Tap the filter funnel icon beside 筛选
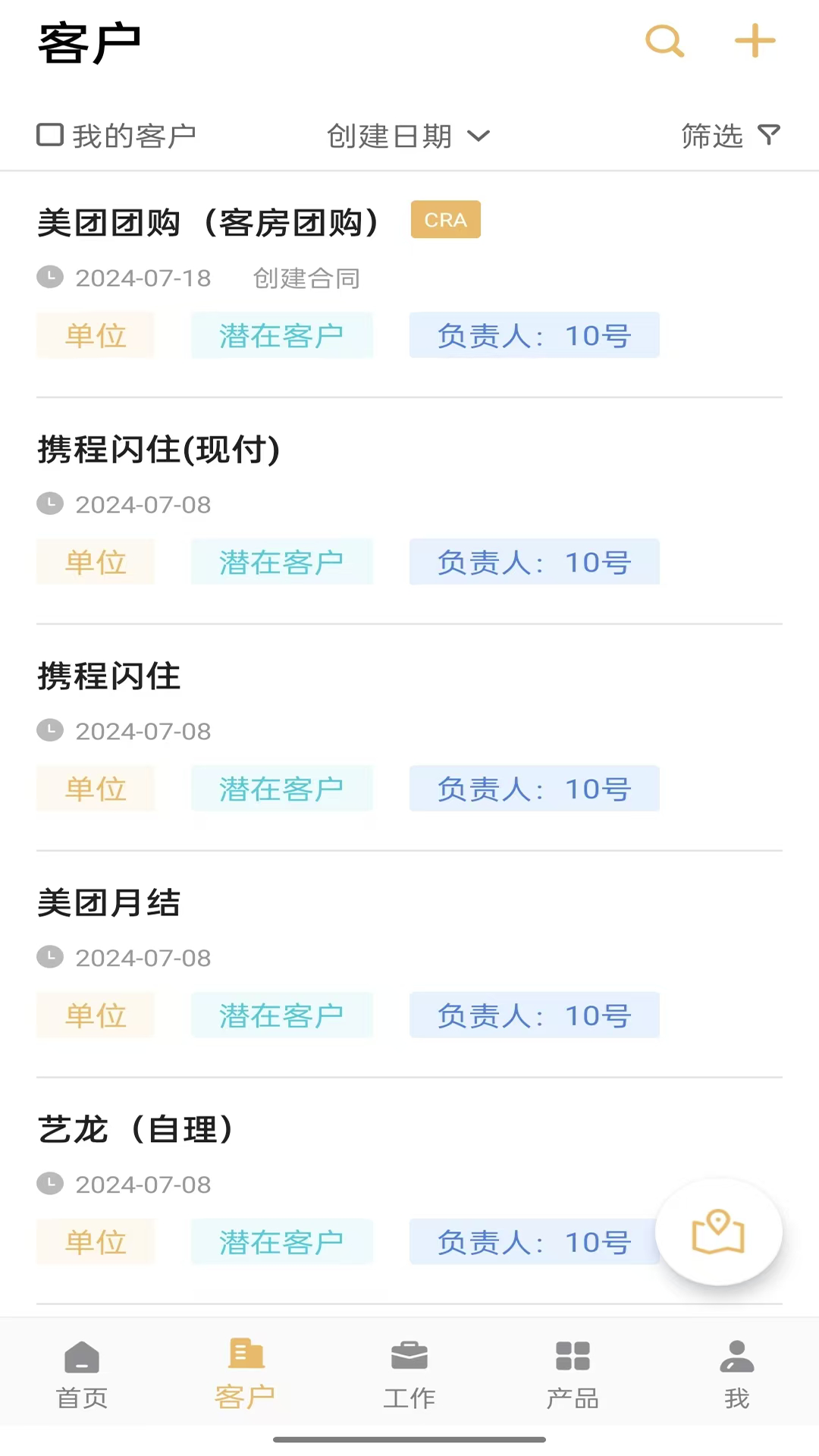Viewport: 819px width, 1456px height. 770,136
